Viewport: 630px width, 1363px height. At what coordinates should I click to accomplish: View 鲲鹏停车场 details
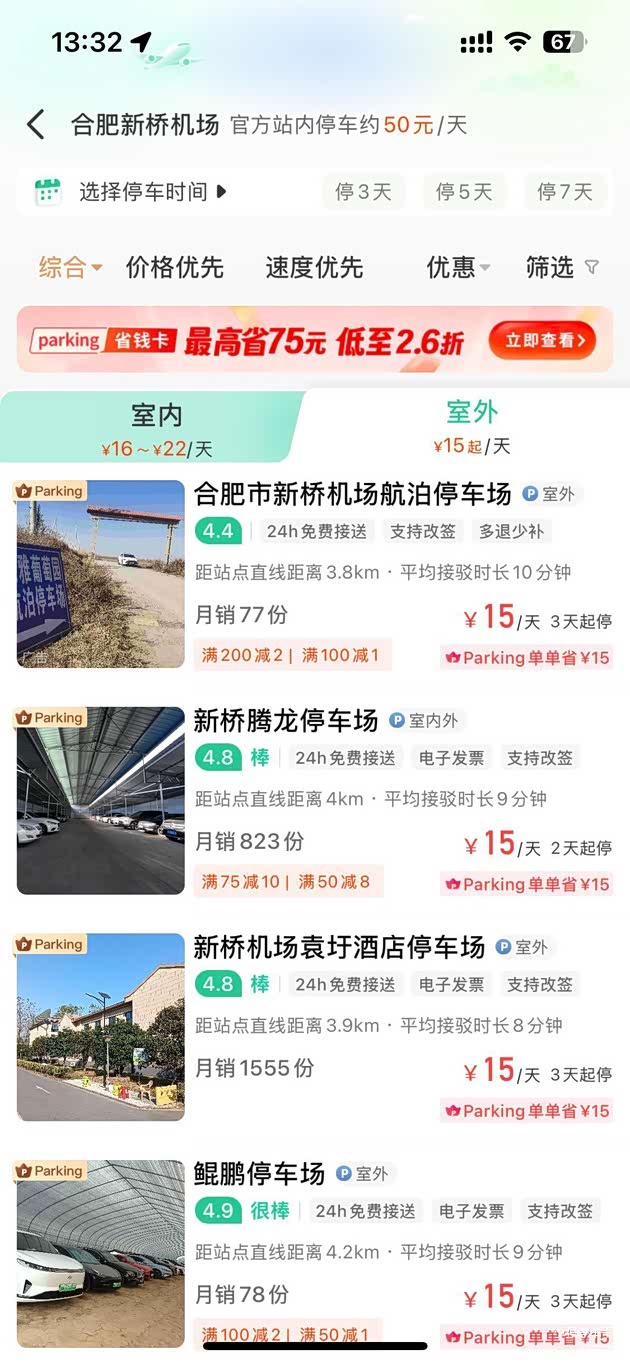point(260,1173)
